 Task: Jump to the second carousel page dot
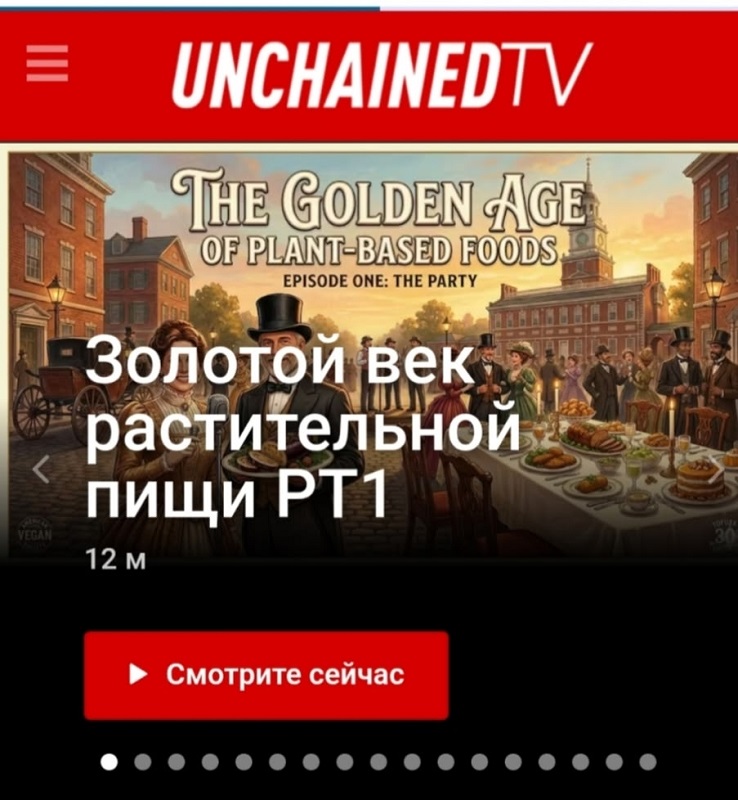click(143, 762)
